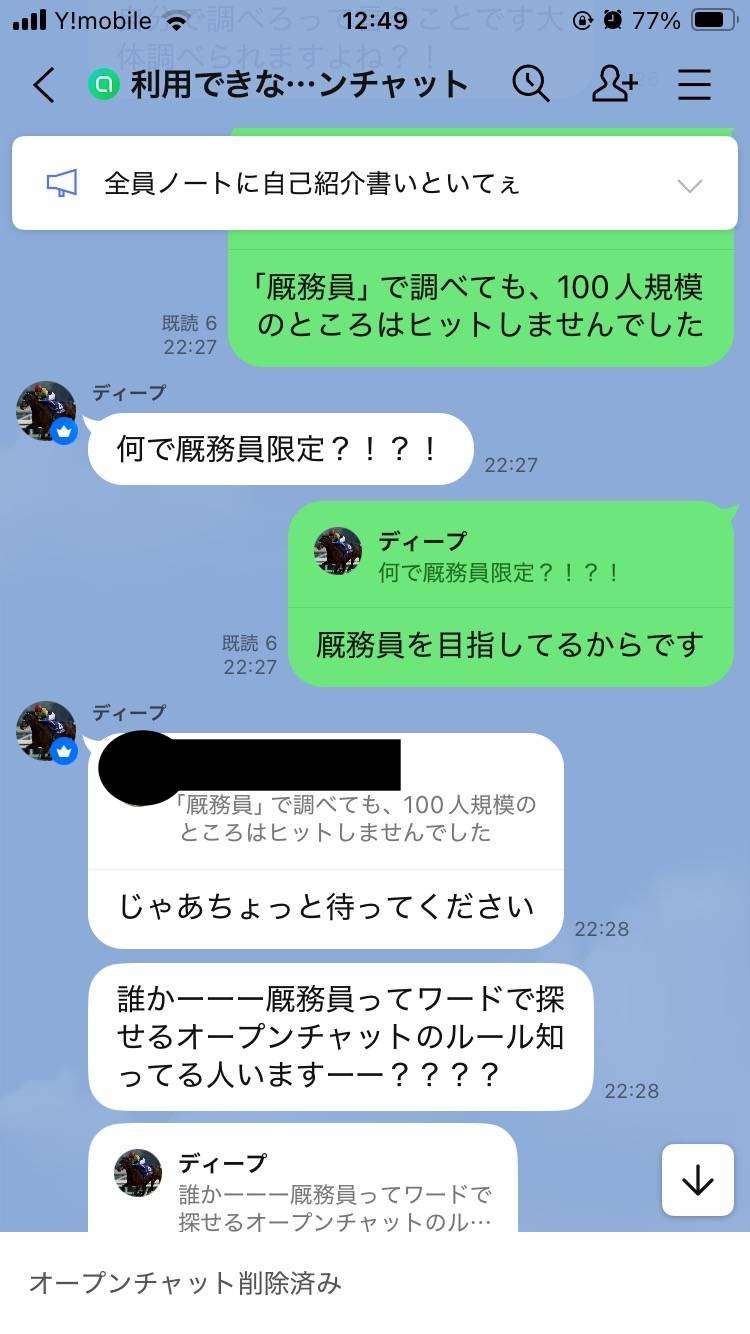Open the hamburger menu for chat settings
Screen dimensions: 750x1334
pyautogui.click(x=694, y=85)
